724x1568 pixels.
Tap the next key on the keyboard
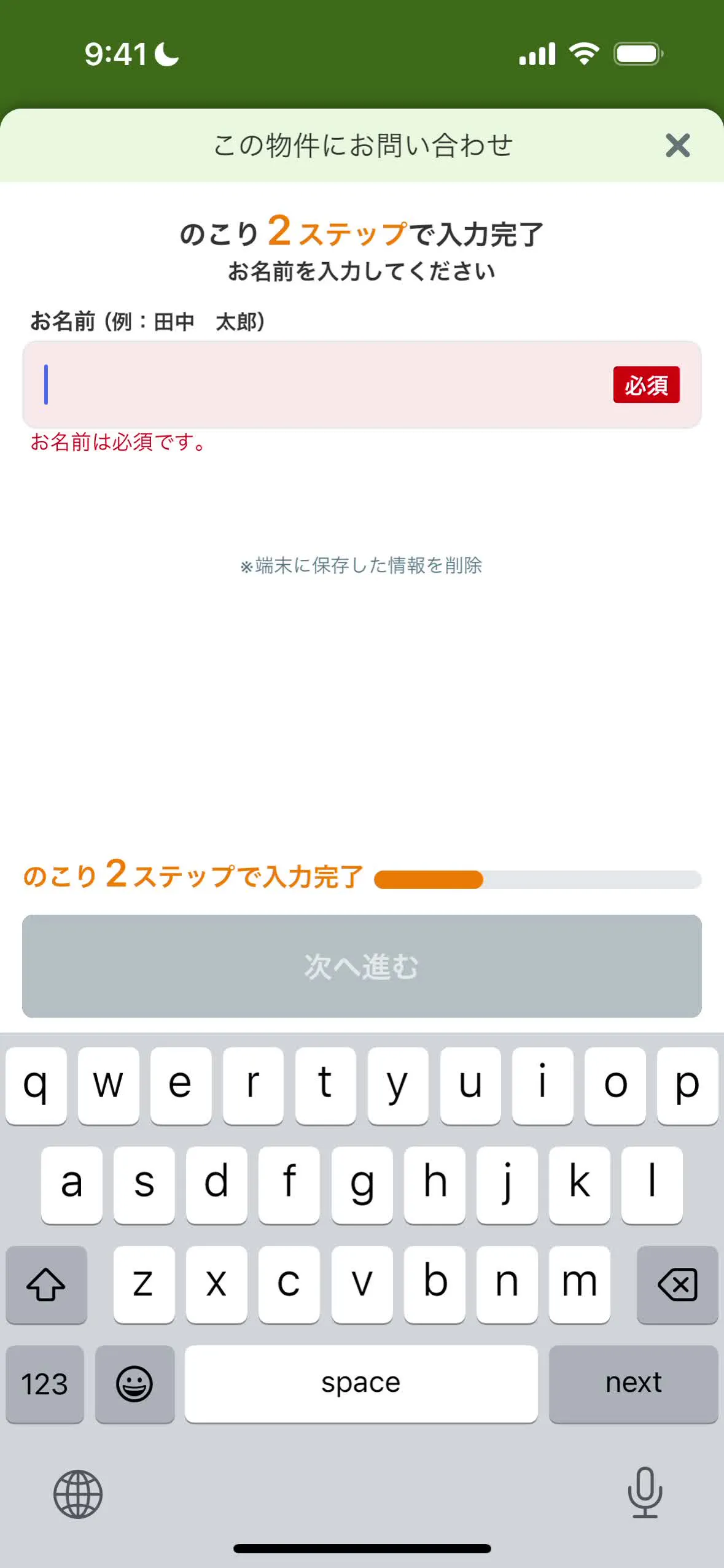pyautogui.click(x=633, y=1384)
